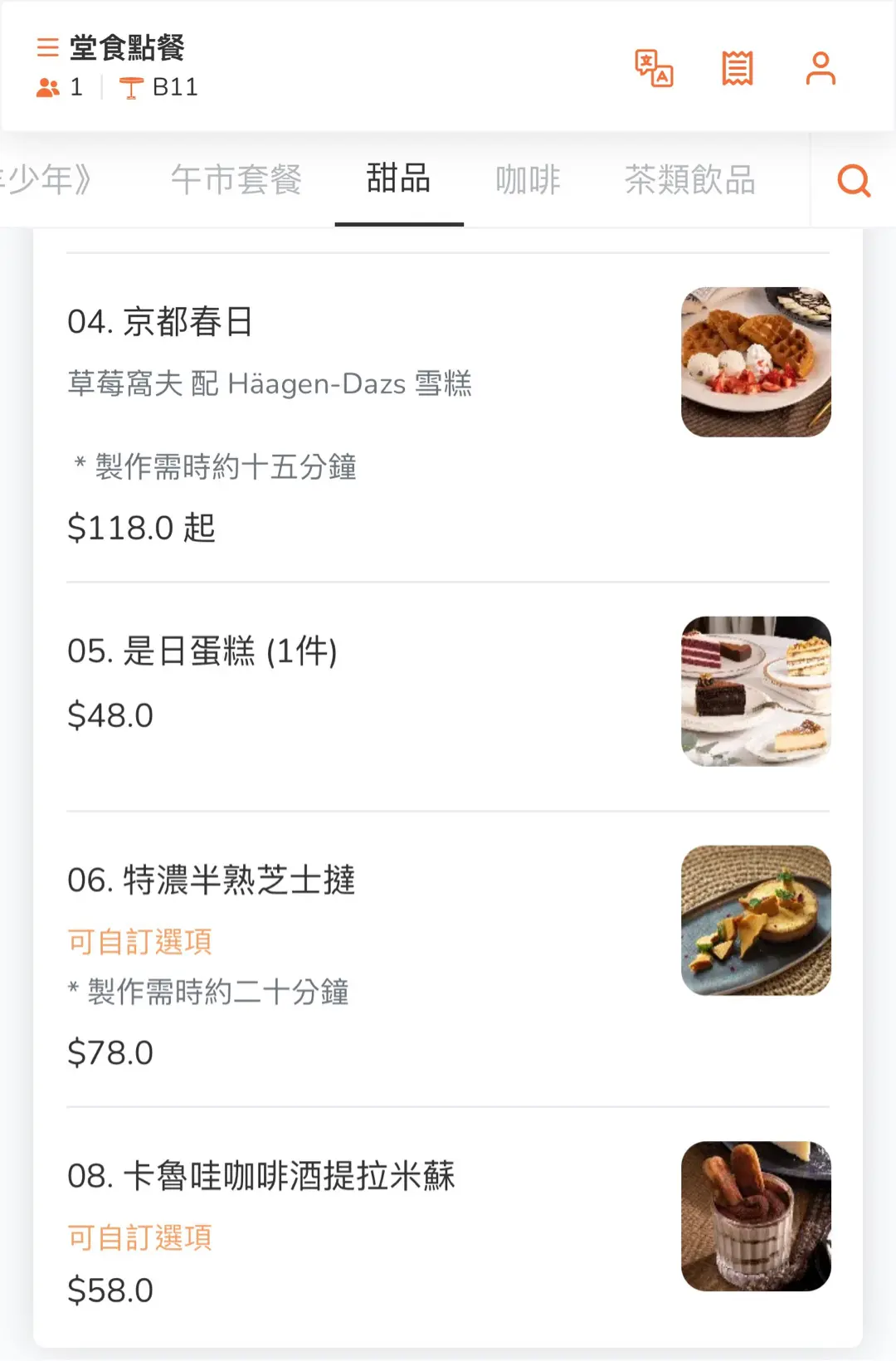The height and width of the screenshot is (1361, 896).
Task: Open the user account profile
Action: (x=821, y=68)
